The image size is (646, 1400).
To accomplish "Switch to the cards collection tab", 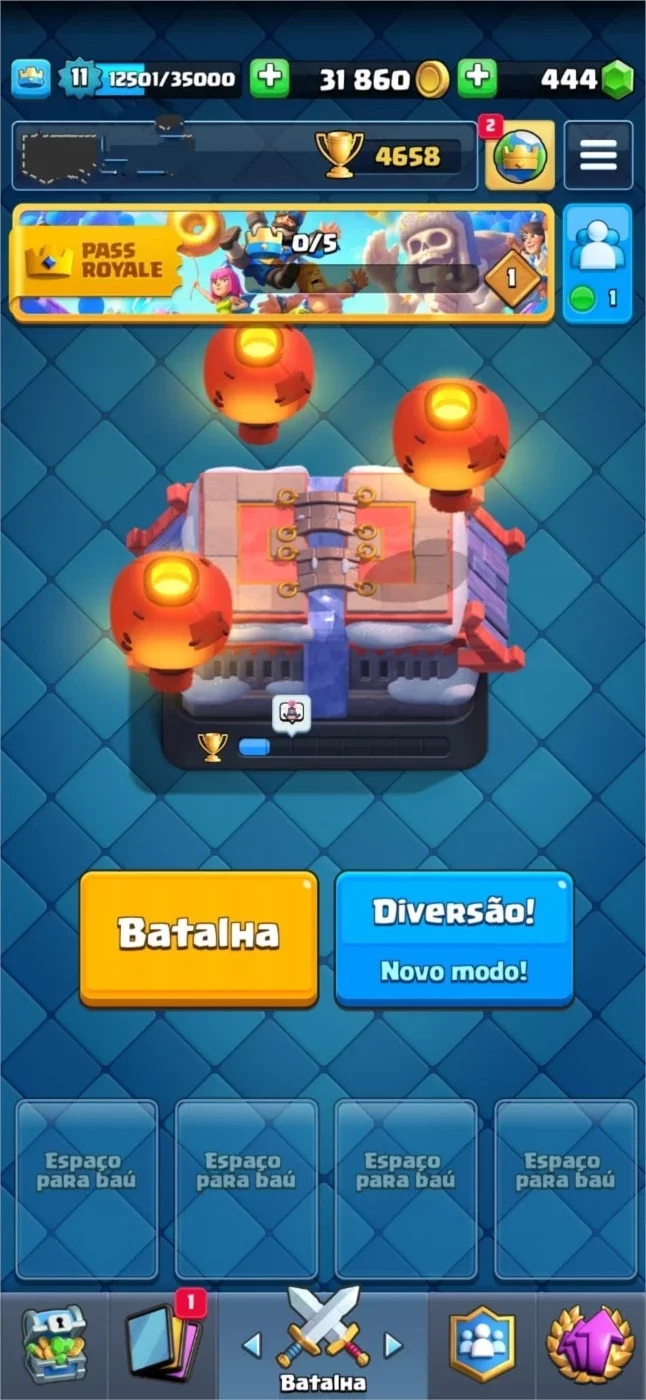I will [163, 1344].
